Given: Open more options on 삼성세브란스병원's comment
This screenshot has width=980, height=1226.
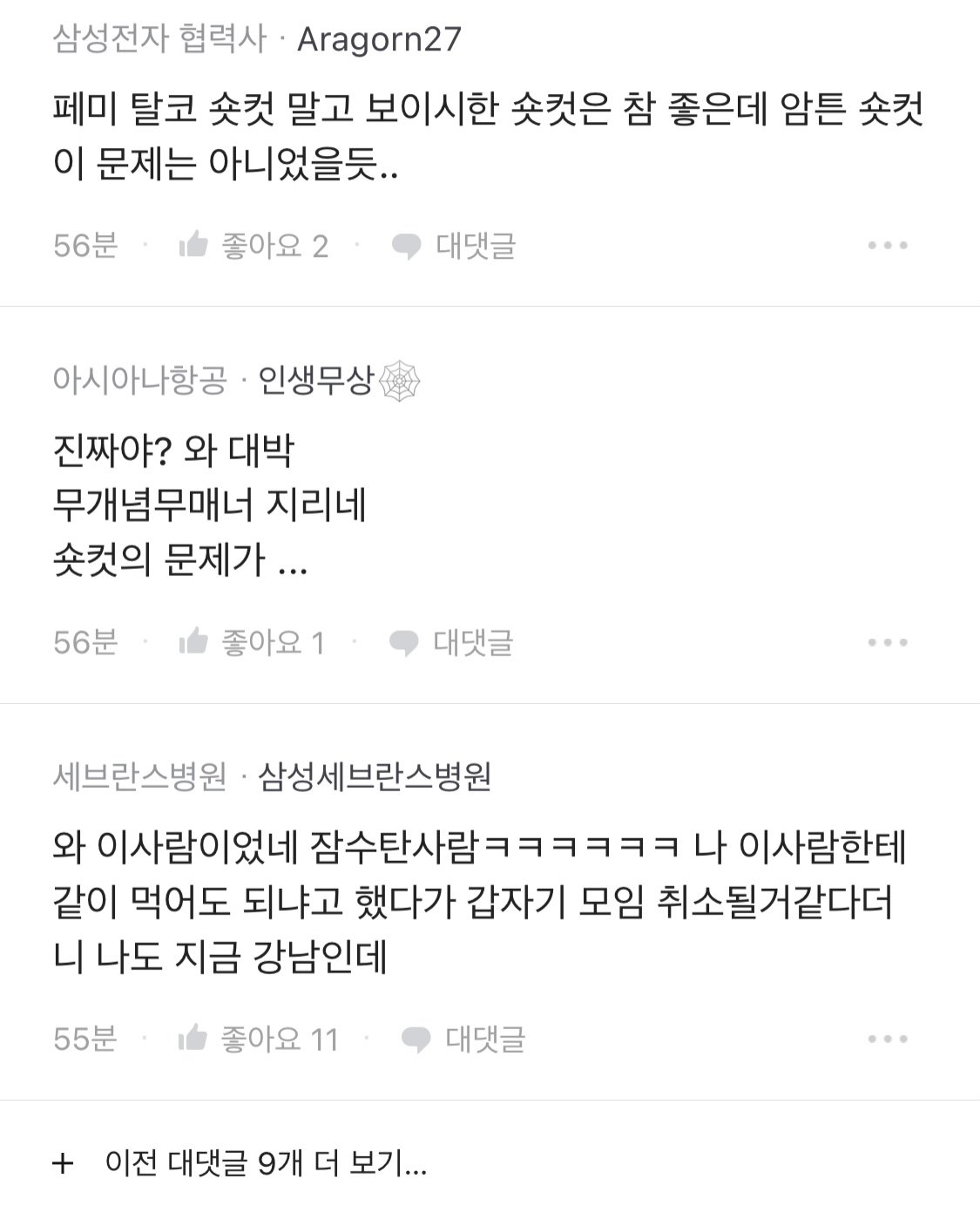Looking at the screenshot, I should click(x=888, y=1039).
